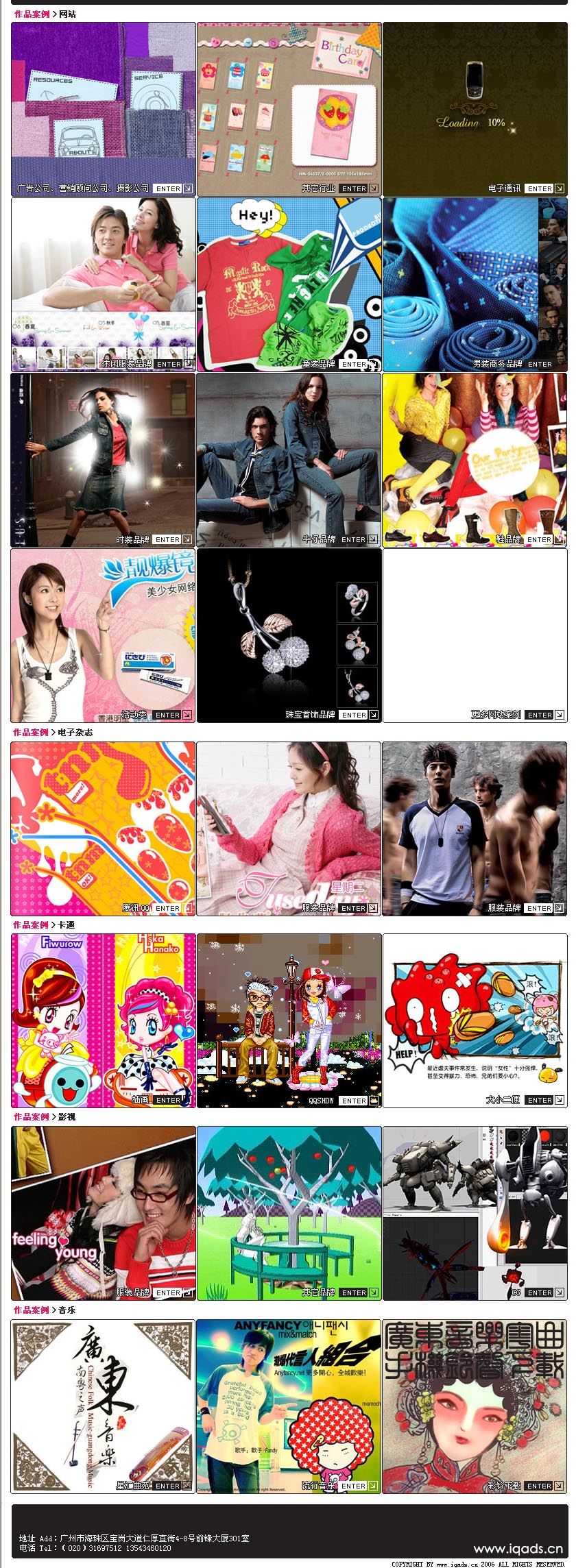Viewport: 576px width, 1568px height.
Task: Open the QQSHOW pixel art tile
Action: [x=289, y=1020]
